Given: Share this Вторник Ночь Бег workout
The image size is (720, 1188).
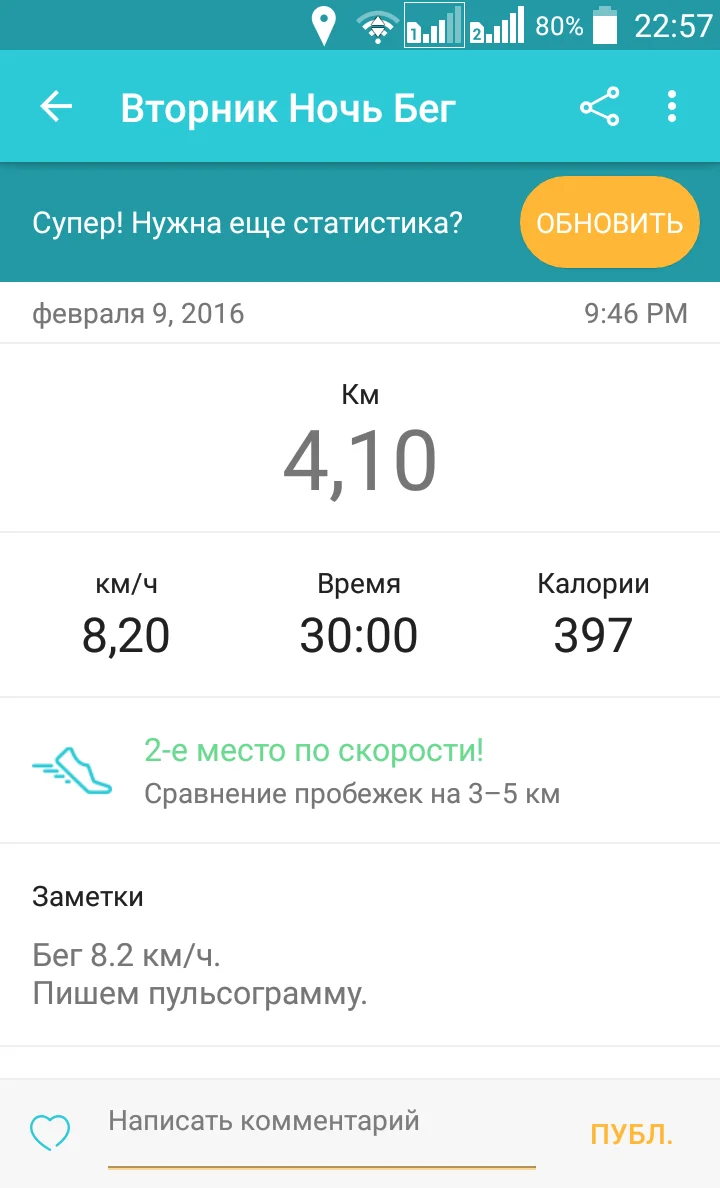Looking at the screenshot, I should coord(599,107).
